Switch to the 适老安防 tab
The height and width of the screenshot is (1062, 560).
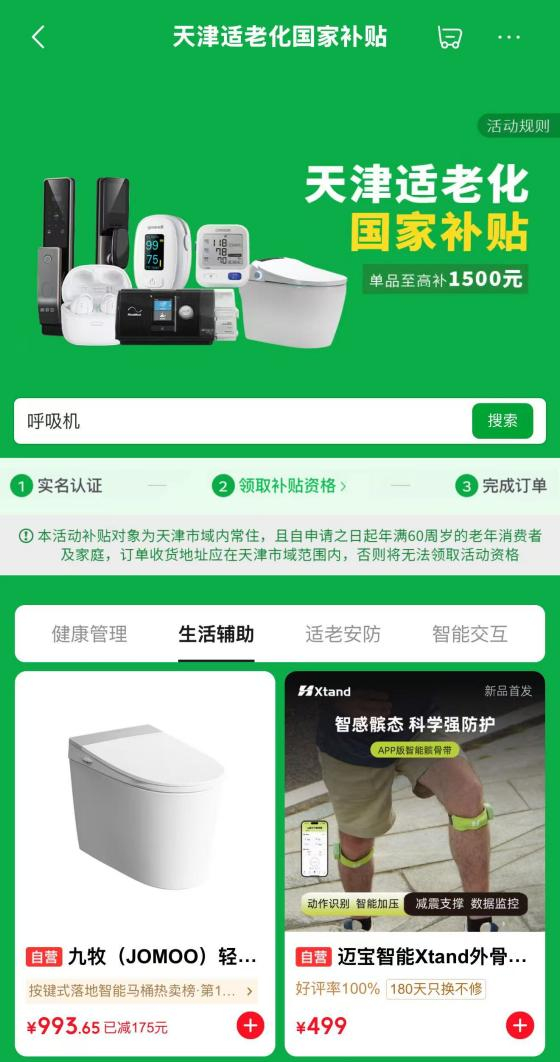[x=343, y=634]
